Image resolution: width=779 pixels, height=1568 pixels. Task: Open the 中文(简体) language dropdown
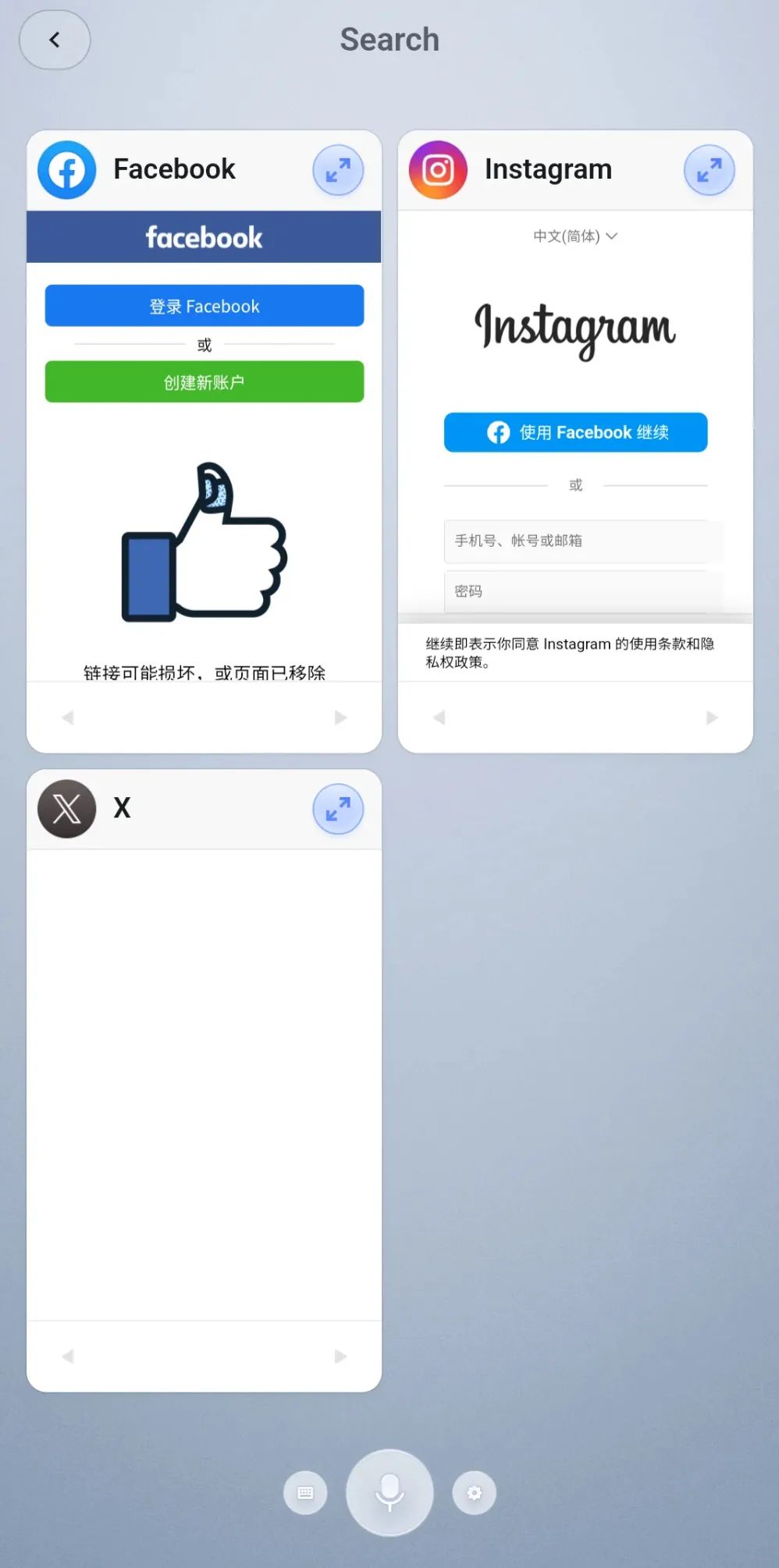pos(575,236)
